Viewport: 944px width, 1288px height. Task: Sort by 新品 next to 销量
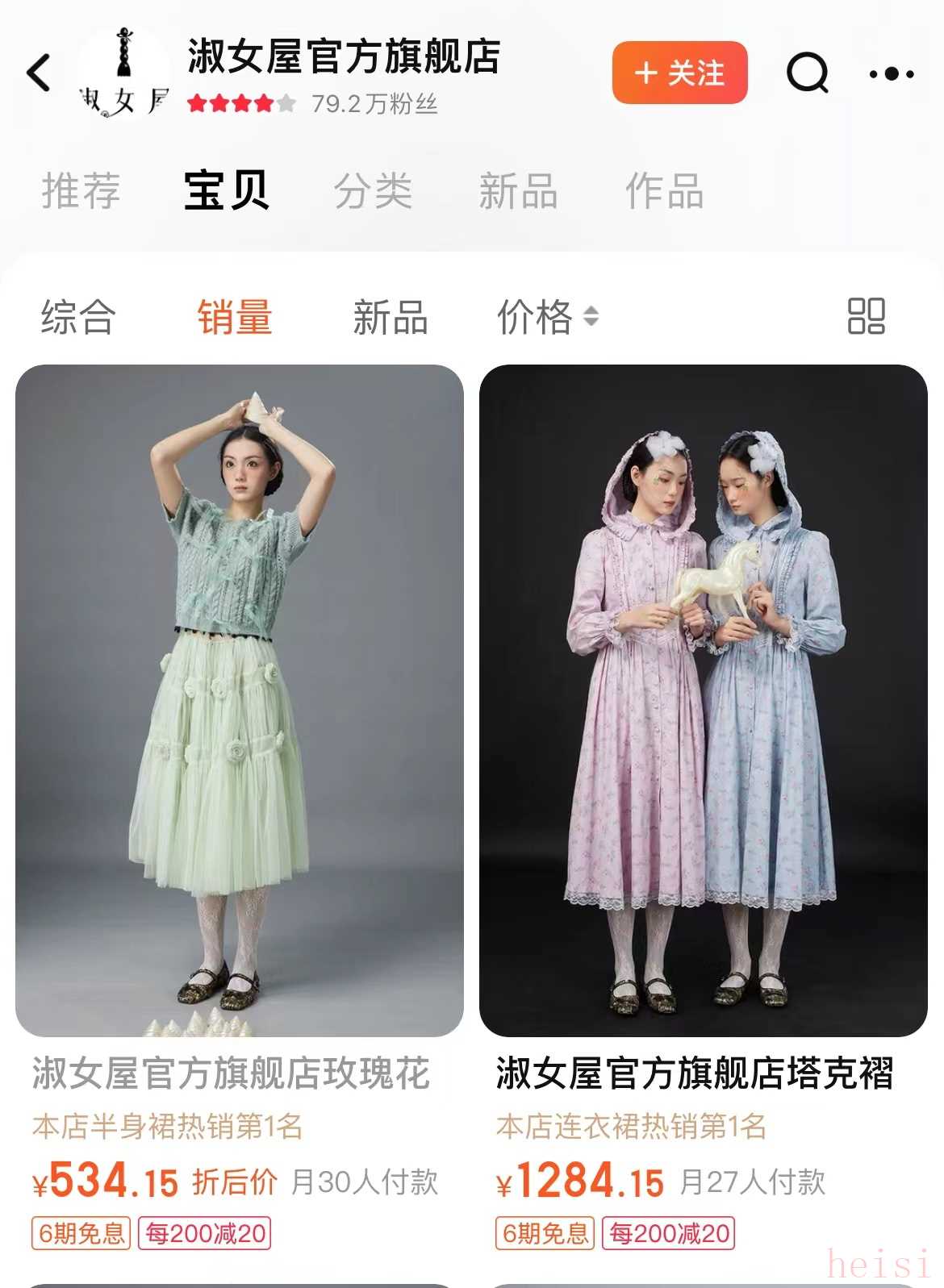[391, 316]
